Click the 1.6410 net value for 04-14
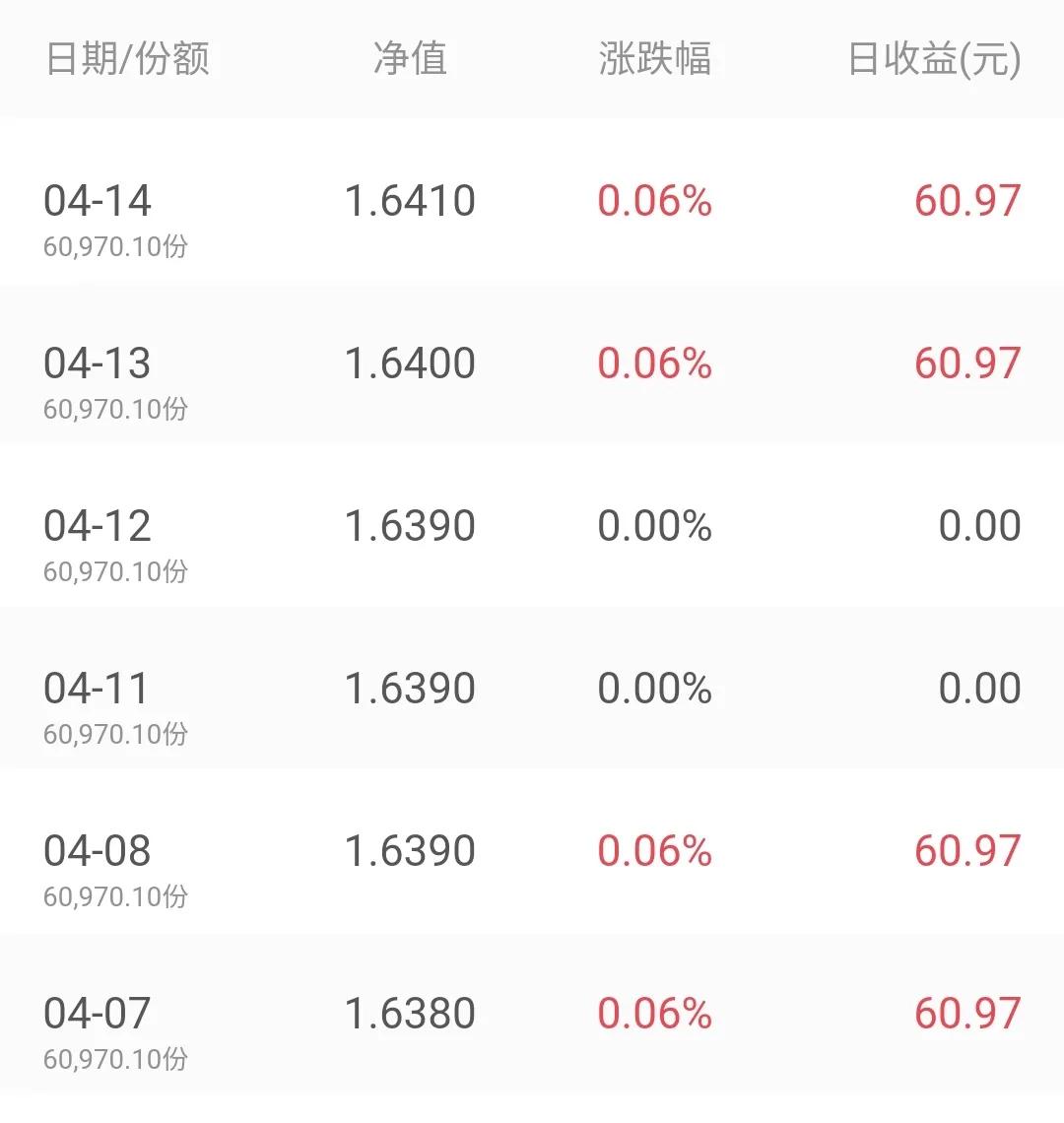This screenshot has width=1064, height=1123. (x=412, y=200)
